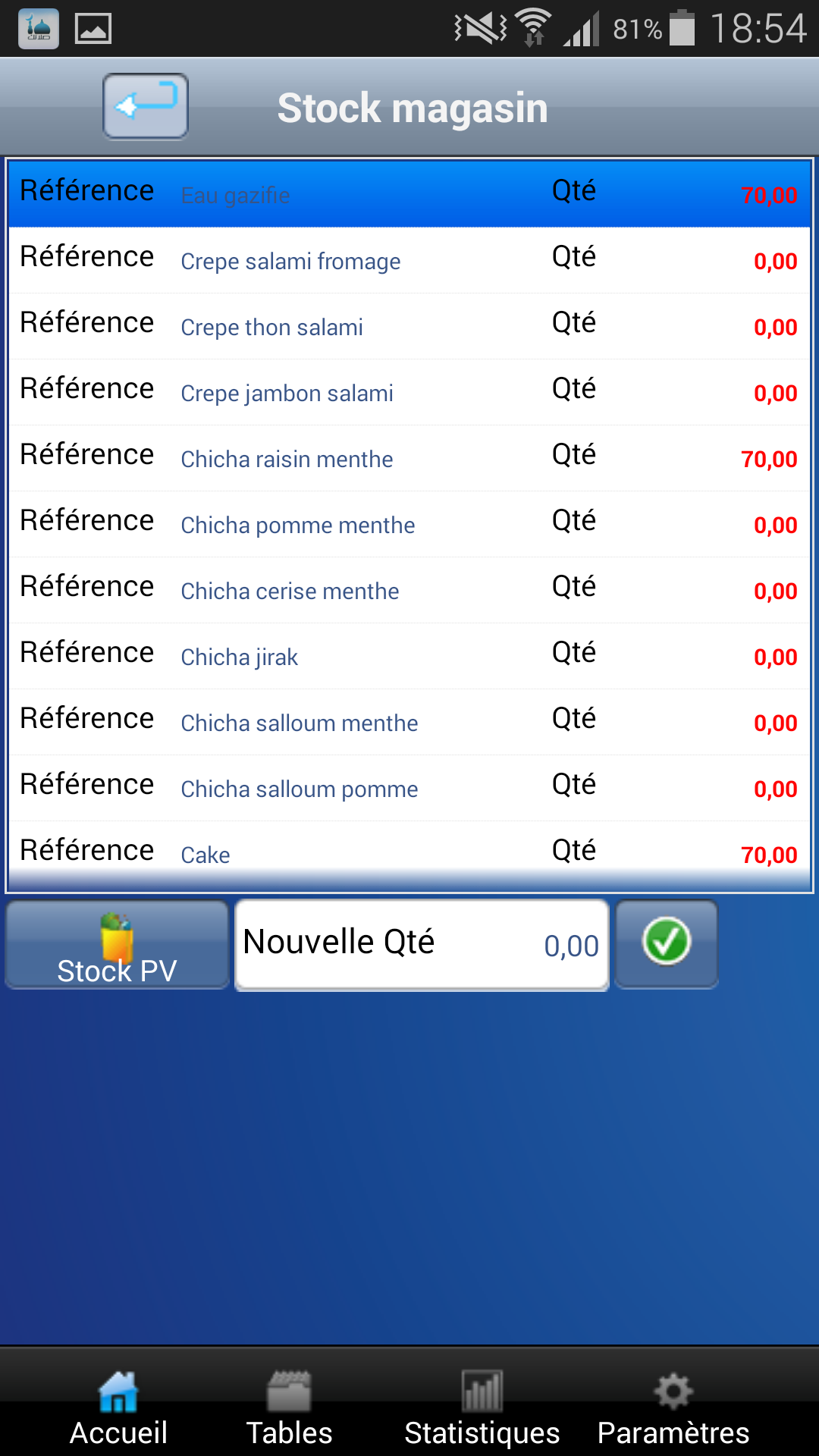Tap the Nouvelle Qté field
The height and width of the screenshot is (1456, 819).
click(422, 945)
